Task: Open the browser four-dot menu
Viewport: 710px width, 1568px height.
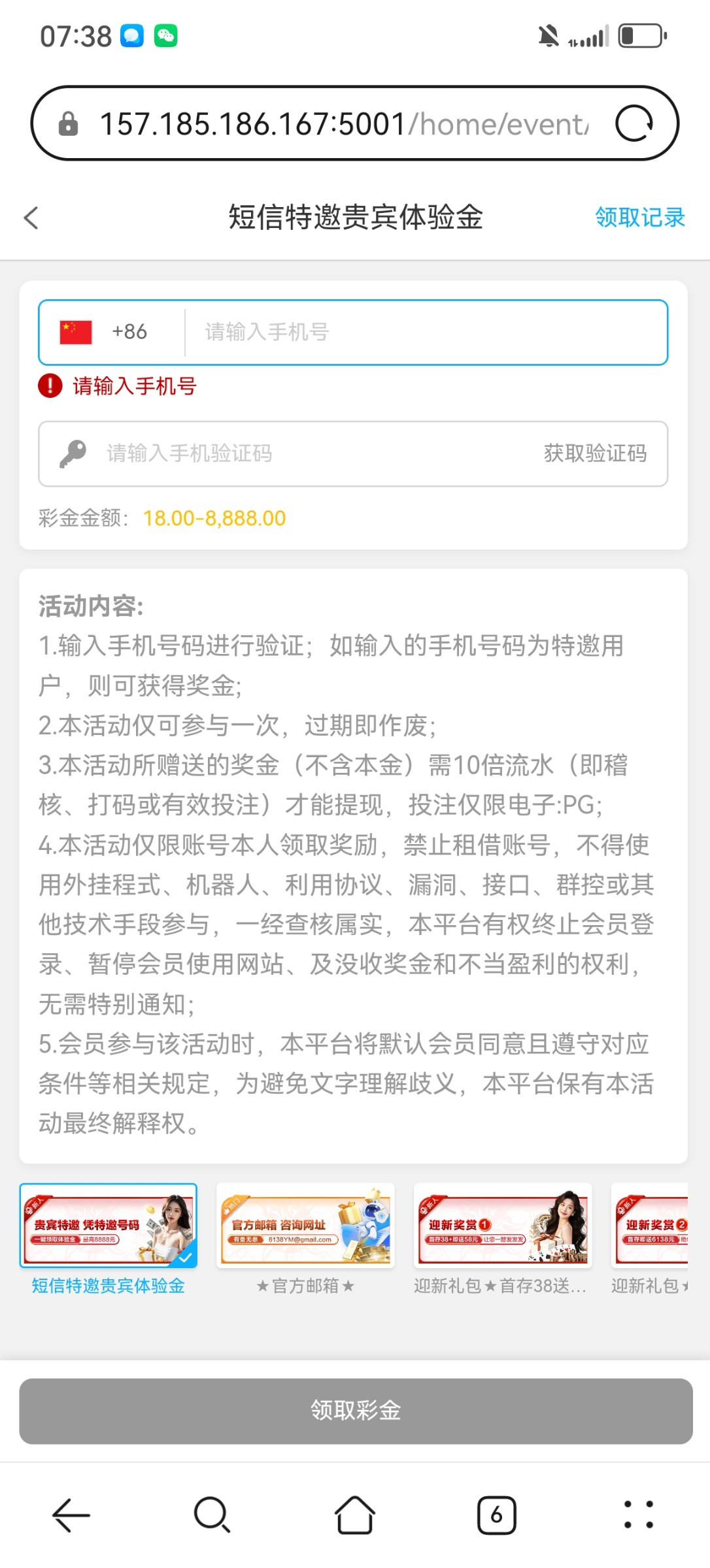Action: click(x=638, y=1514)
